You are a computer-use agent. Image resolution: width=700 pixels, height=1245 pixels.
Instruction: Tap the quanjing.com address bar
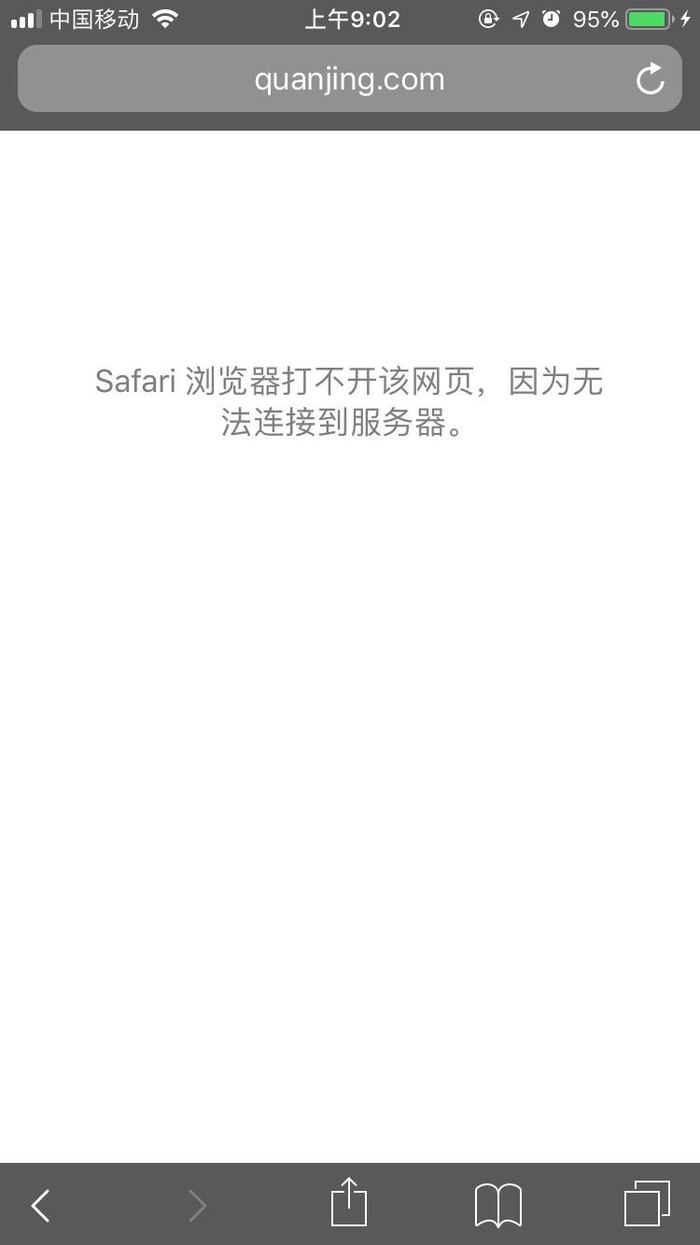click(x=349, y=79)
